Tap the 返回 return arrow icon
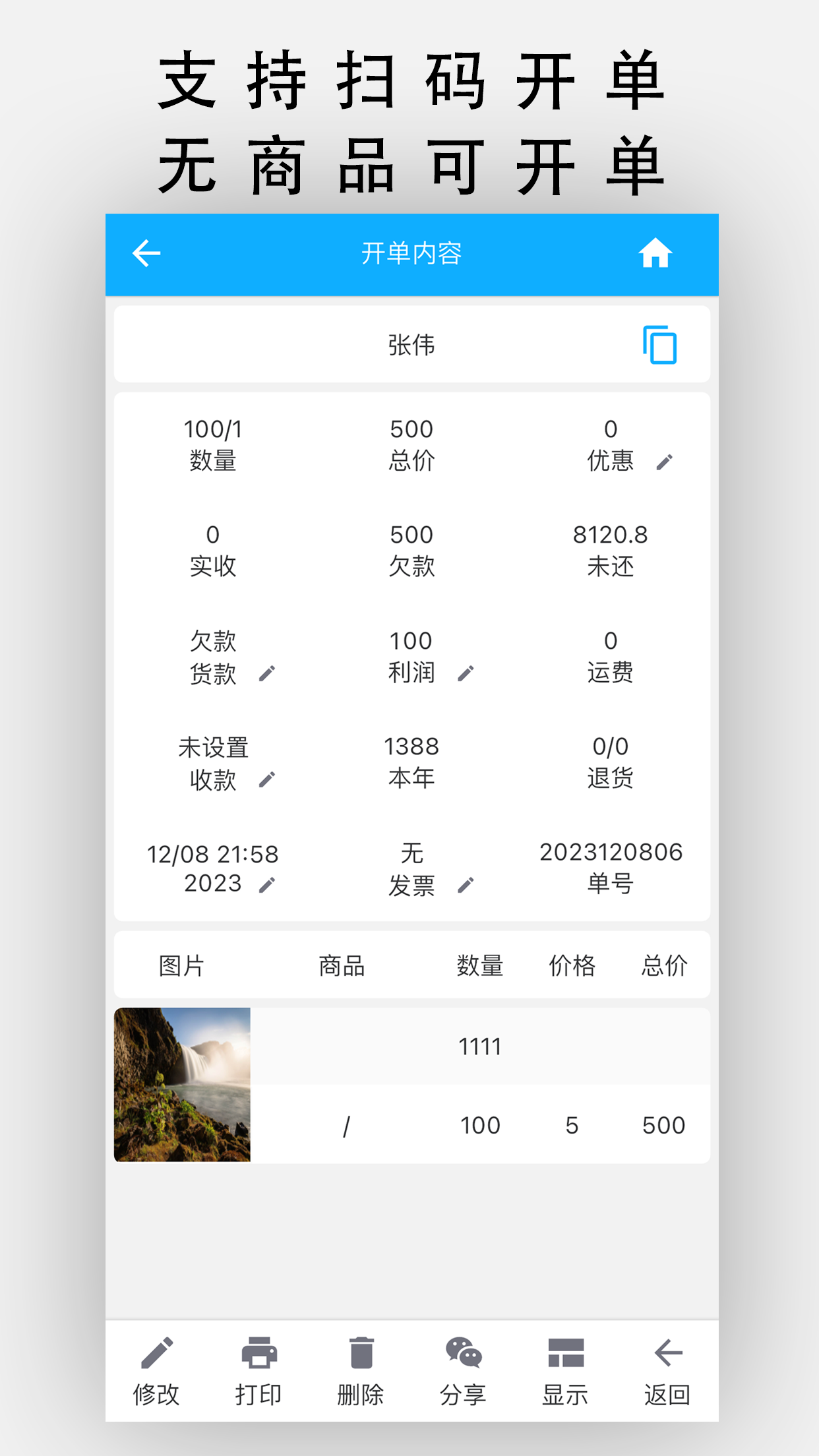 pyautogui.click(x=667, y=1356)
